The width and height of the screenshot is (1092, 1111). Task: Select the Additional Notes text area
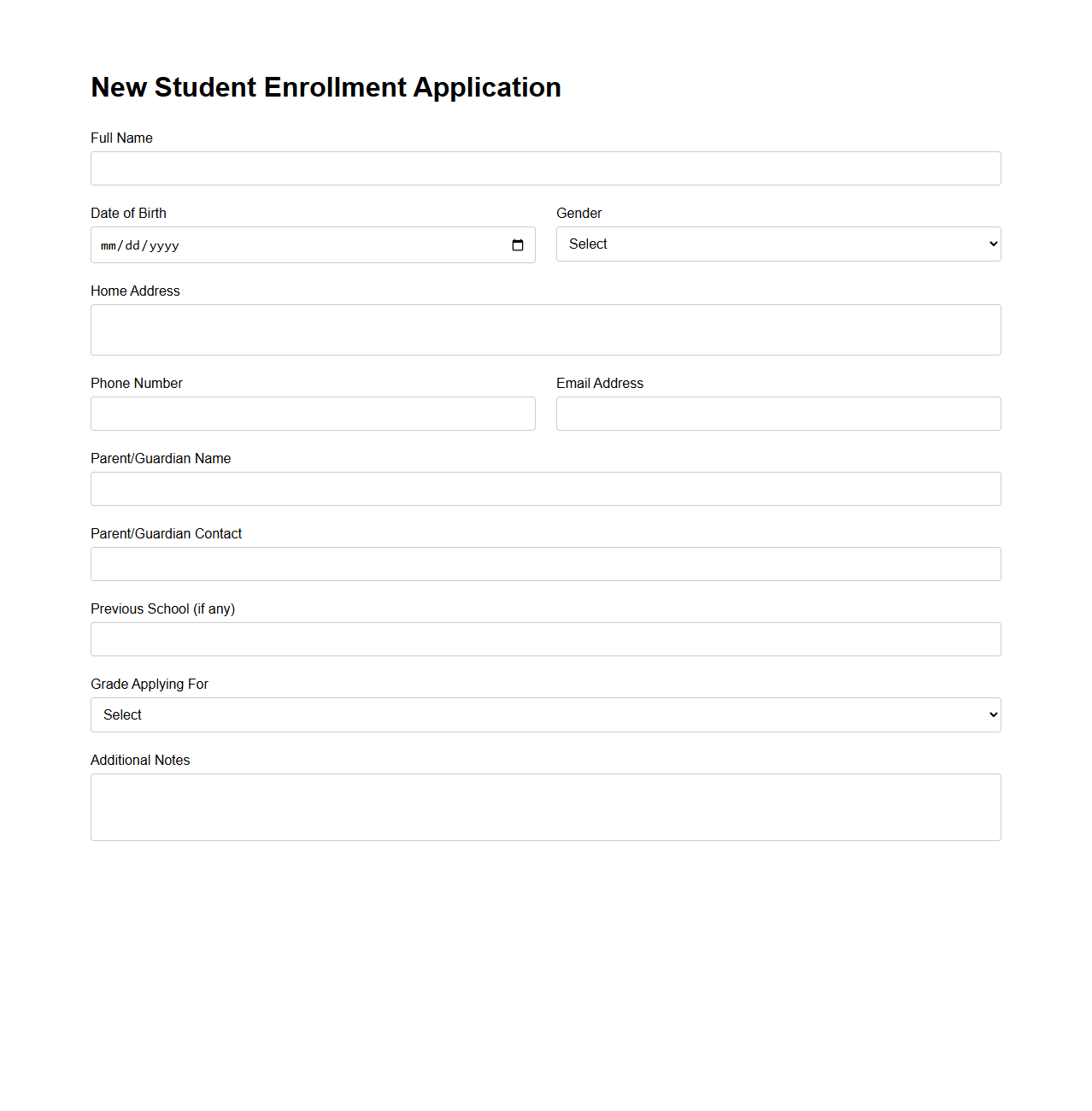pos(545,807)
